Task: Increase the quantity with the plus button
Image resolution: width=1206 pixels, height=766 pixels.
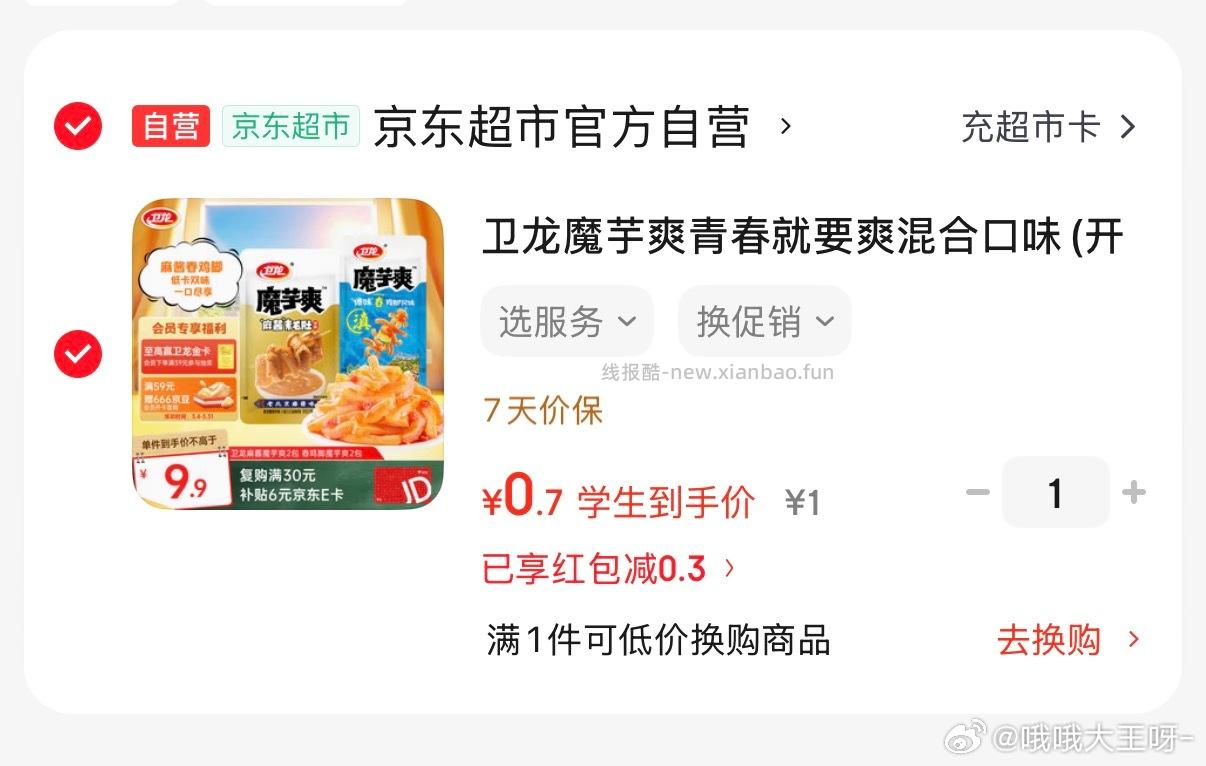Action: pyautogui.click(x=1134, y=492)
